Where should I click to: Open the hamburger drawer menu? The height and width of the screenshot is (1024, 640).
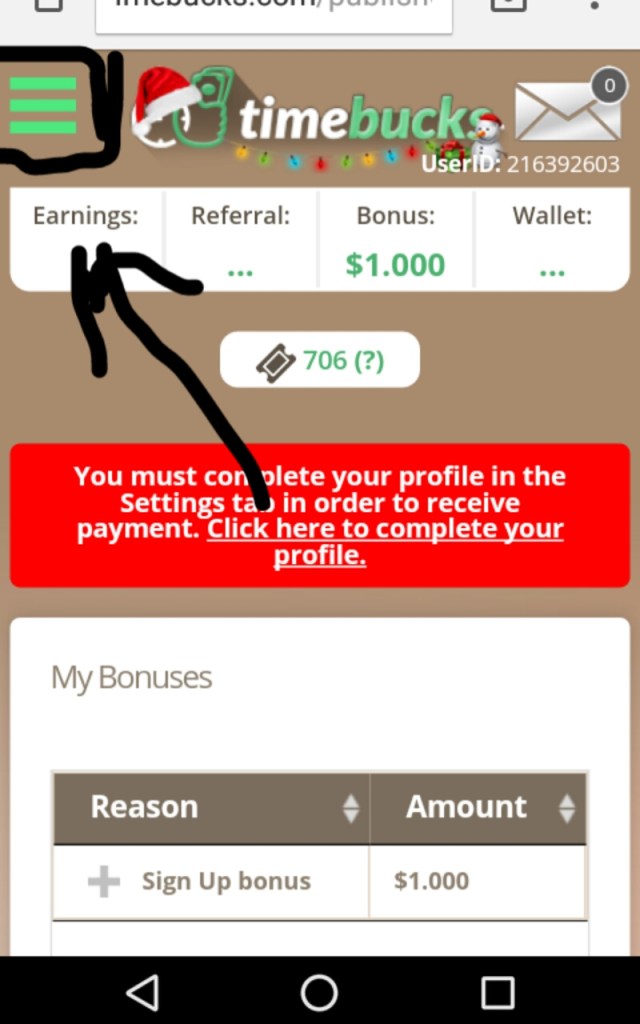[43, 105]
